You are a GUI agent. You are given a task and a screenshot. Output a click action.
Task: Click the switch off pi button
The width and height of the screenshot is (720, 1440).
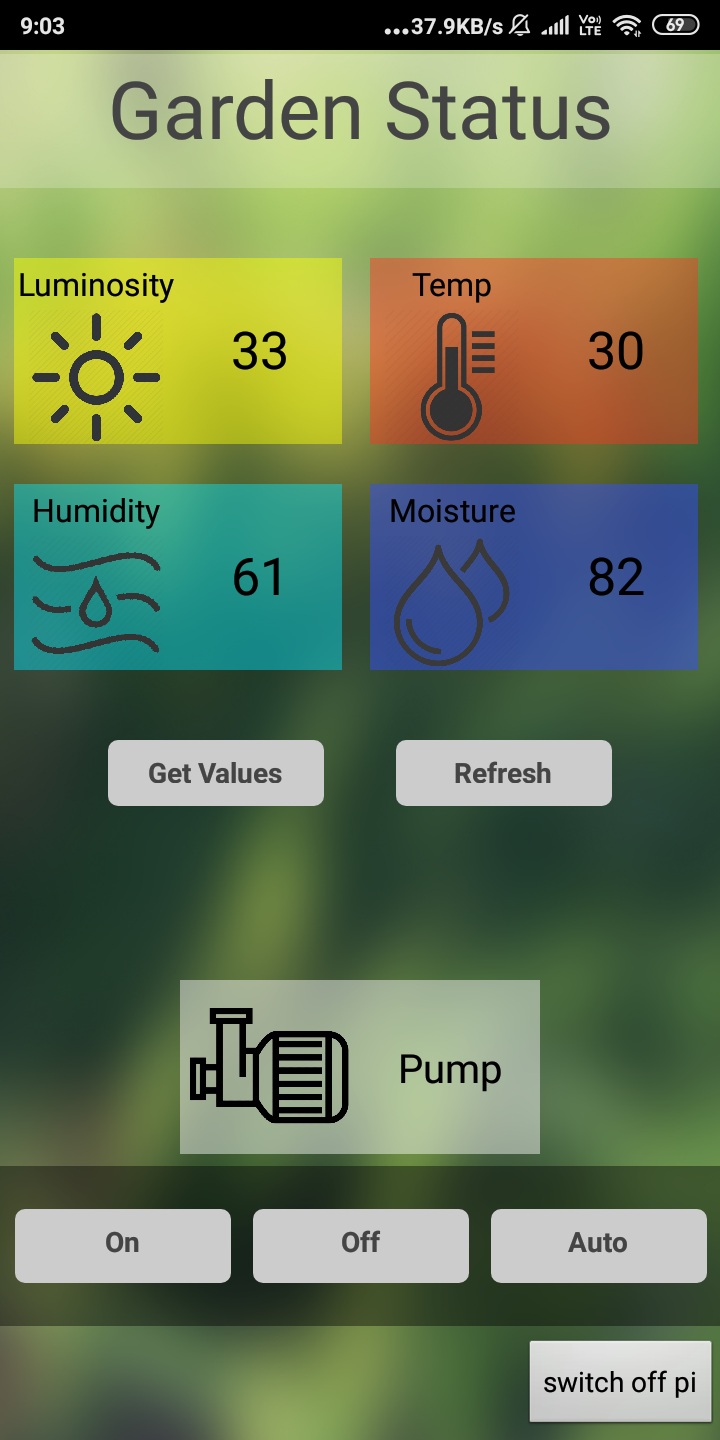[618, 1381]
